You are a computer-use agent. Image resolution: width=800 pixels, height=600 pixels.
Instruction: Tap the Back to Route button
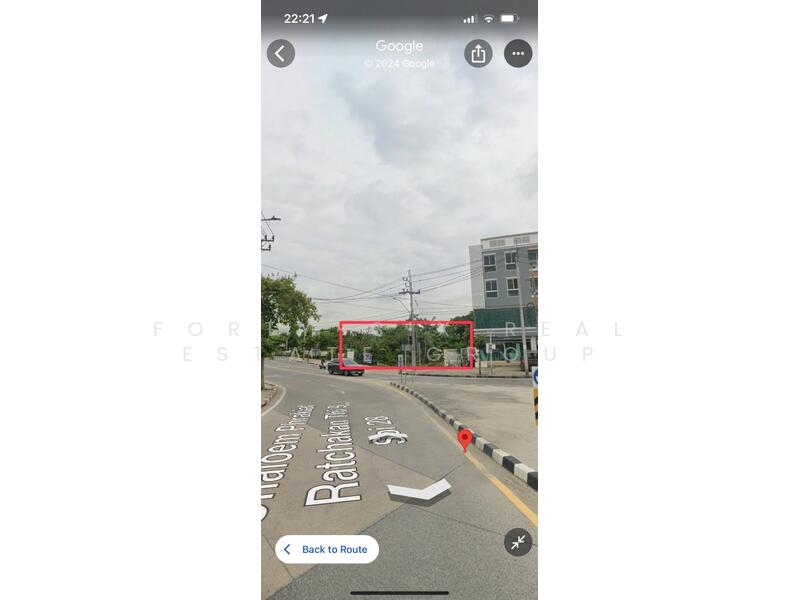pos(327,549)
